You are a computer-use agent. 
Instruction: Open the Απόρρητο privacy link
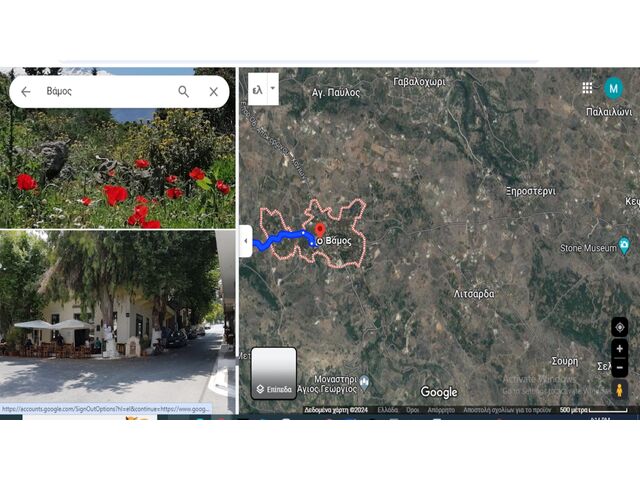click(x=441, y=410)
